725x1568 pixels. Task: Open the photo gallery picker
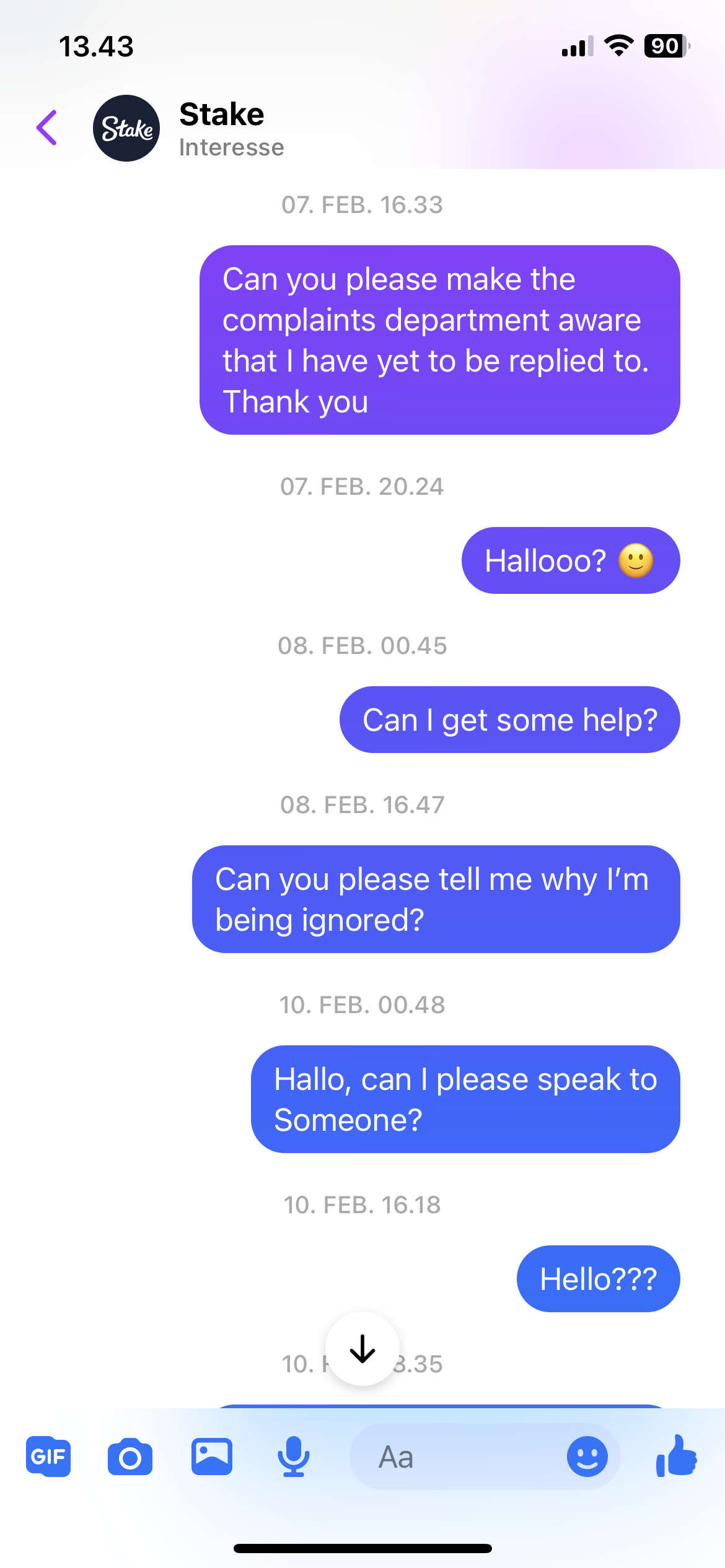(212, 1457)
